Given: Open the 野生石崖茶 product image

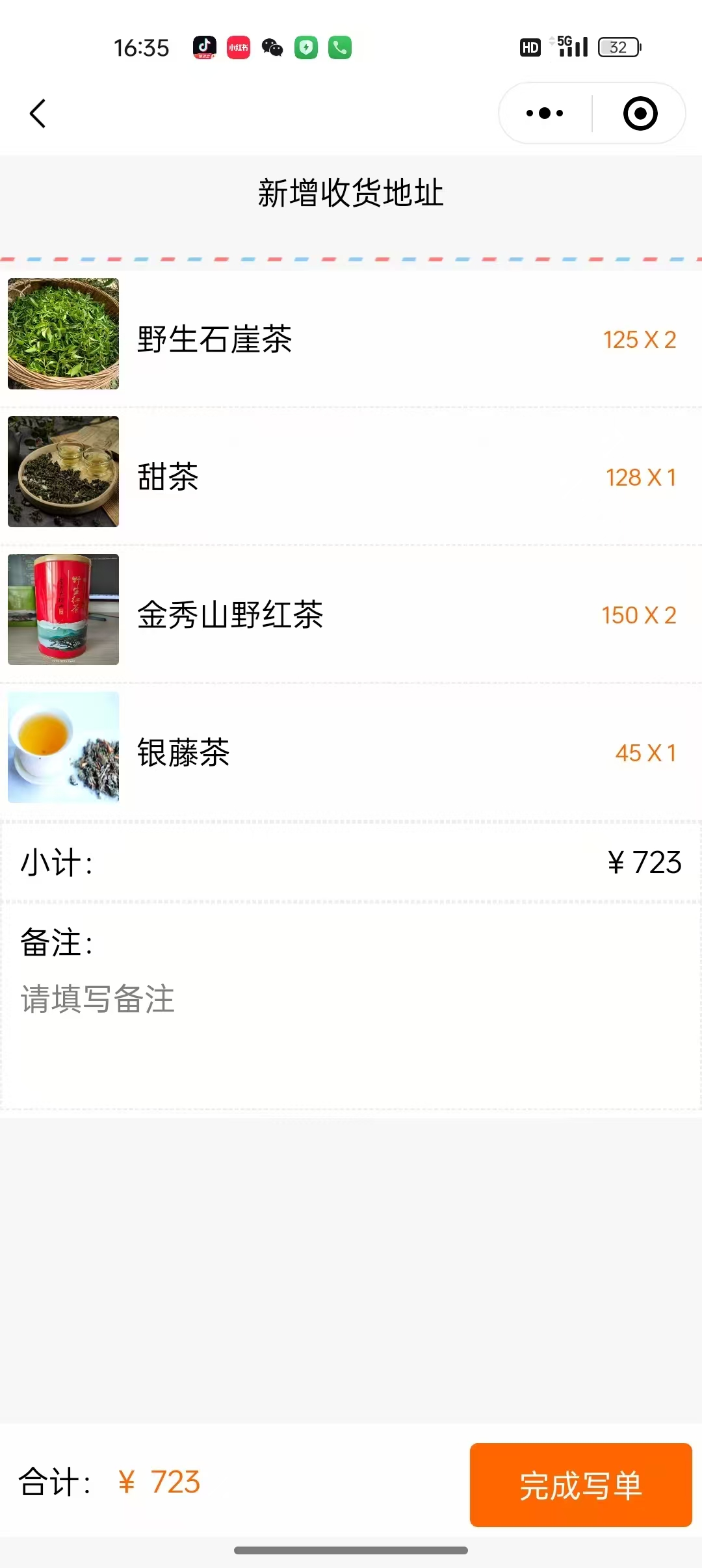Looking at the screenshot, I should (62, 334).
